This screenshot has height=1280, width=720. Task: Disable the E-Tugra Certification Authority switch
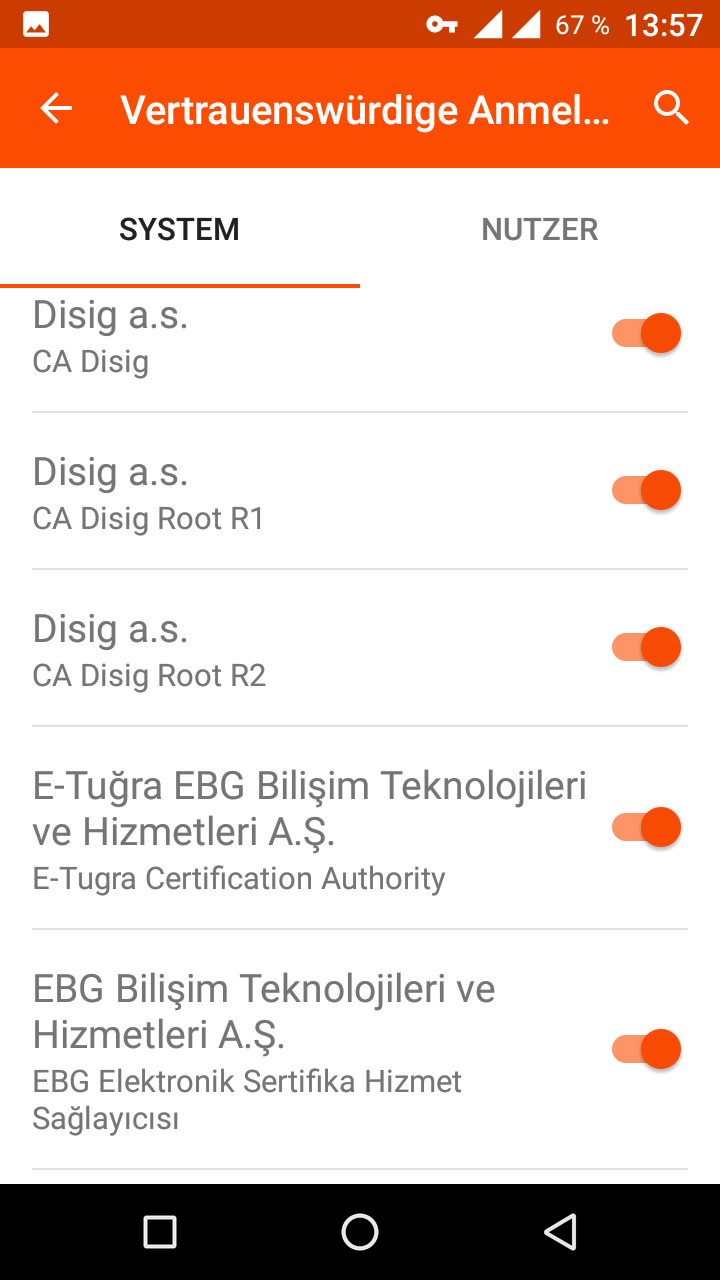pos(647,827)
